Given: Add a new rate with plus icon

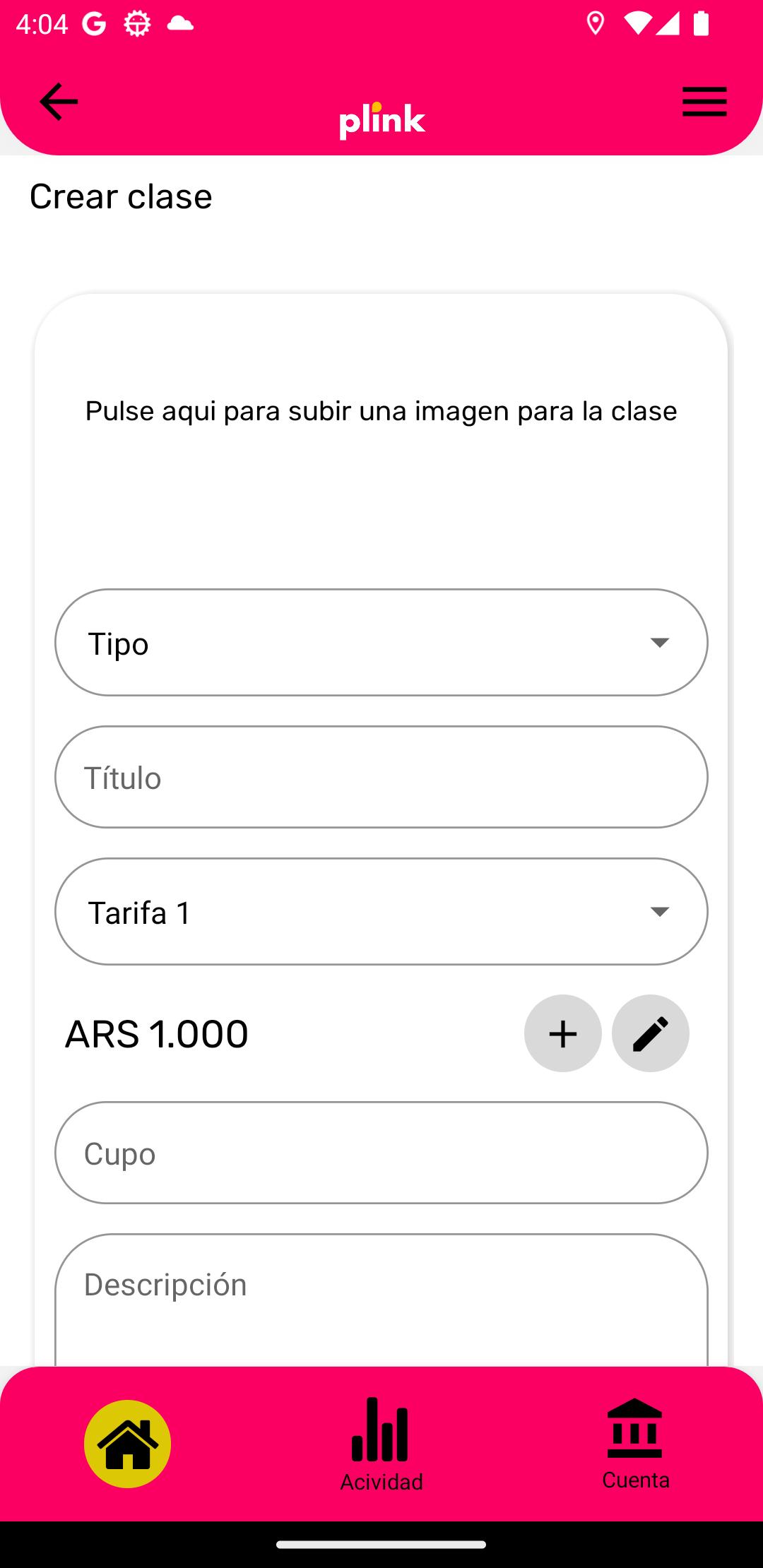Looking at the screenshot, I should tap(563, 1033).
